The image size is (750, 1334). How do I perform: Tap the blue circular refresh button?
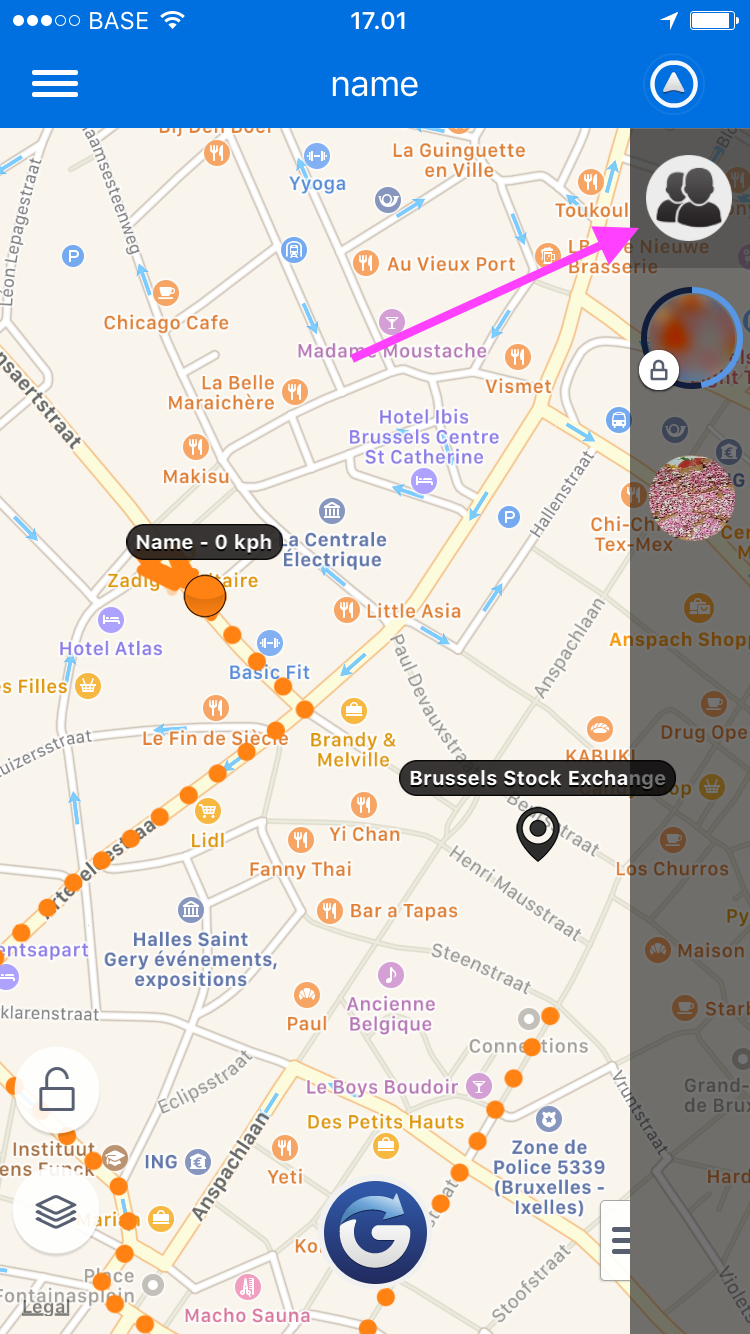[x=375, y=1232]
